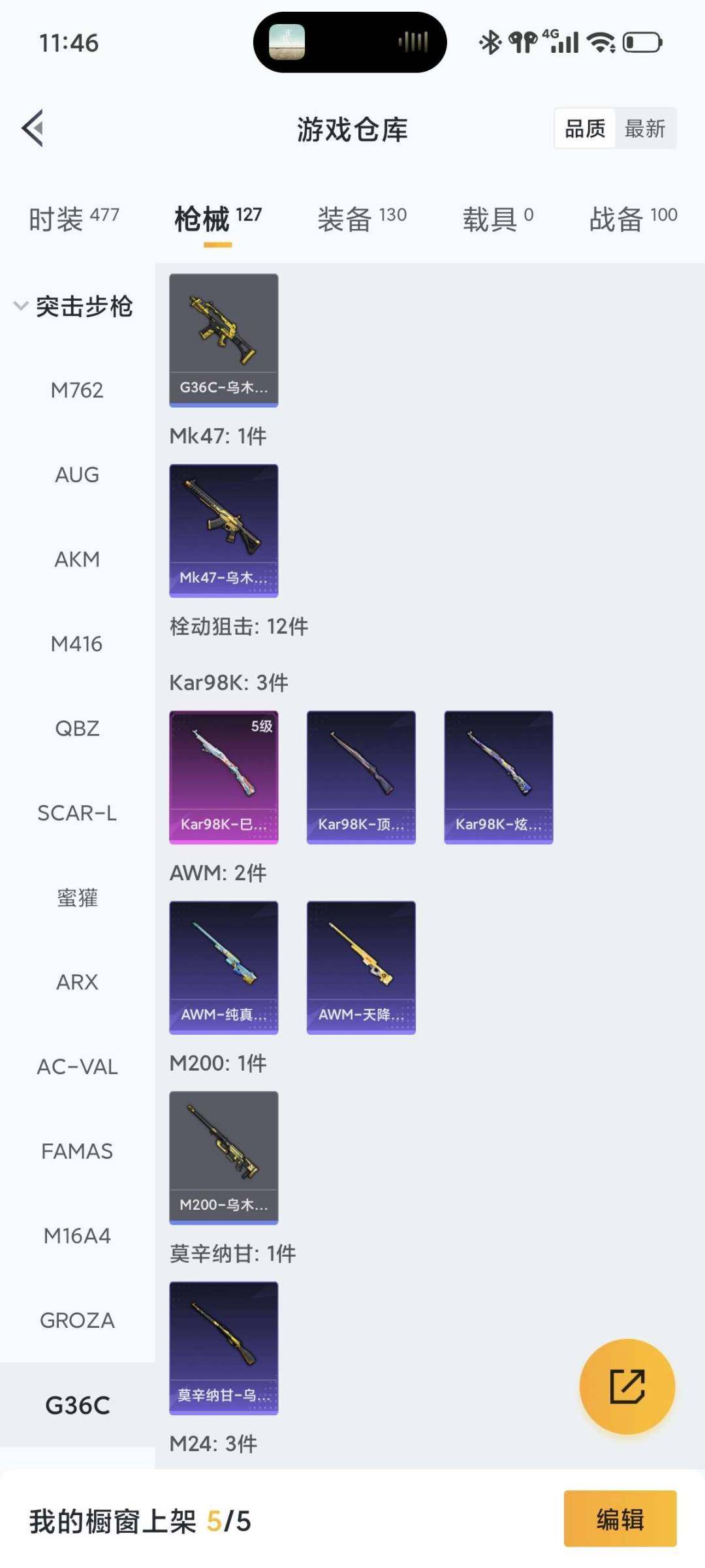The width and height of the screenshot is (705, 1568).
Task: Switch to the 战备 tab
Action: point(633,219)
